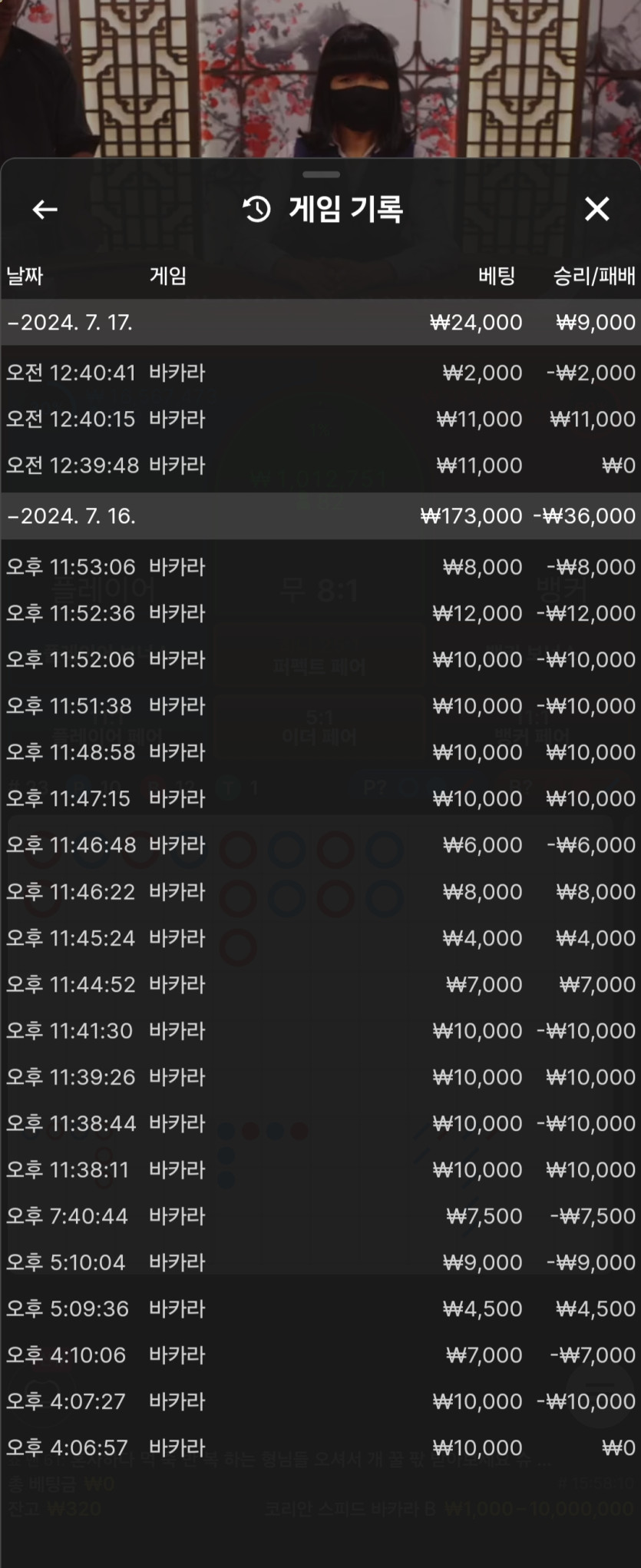
Task: Open the 오전 12:39:48 baccarat record
Action: point(320,465)
